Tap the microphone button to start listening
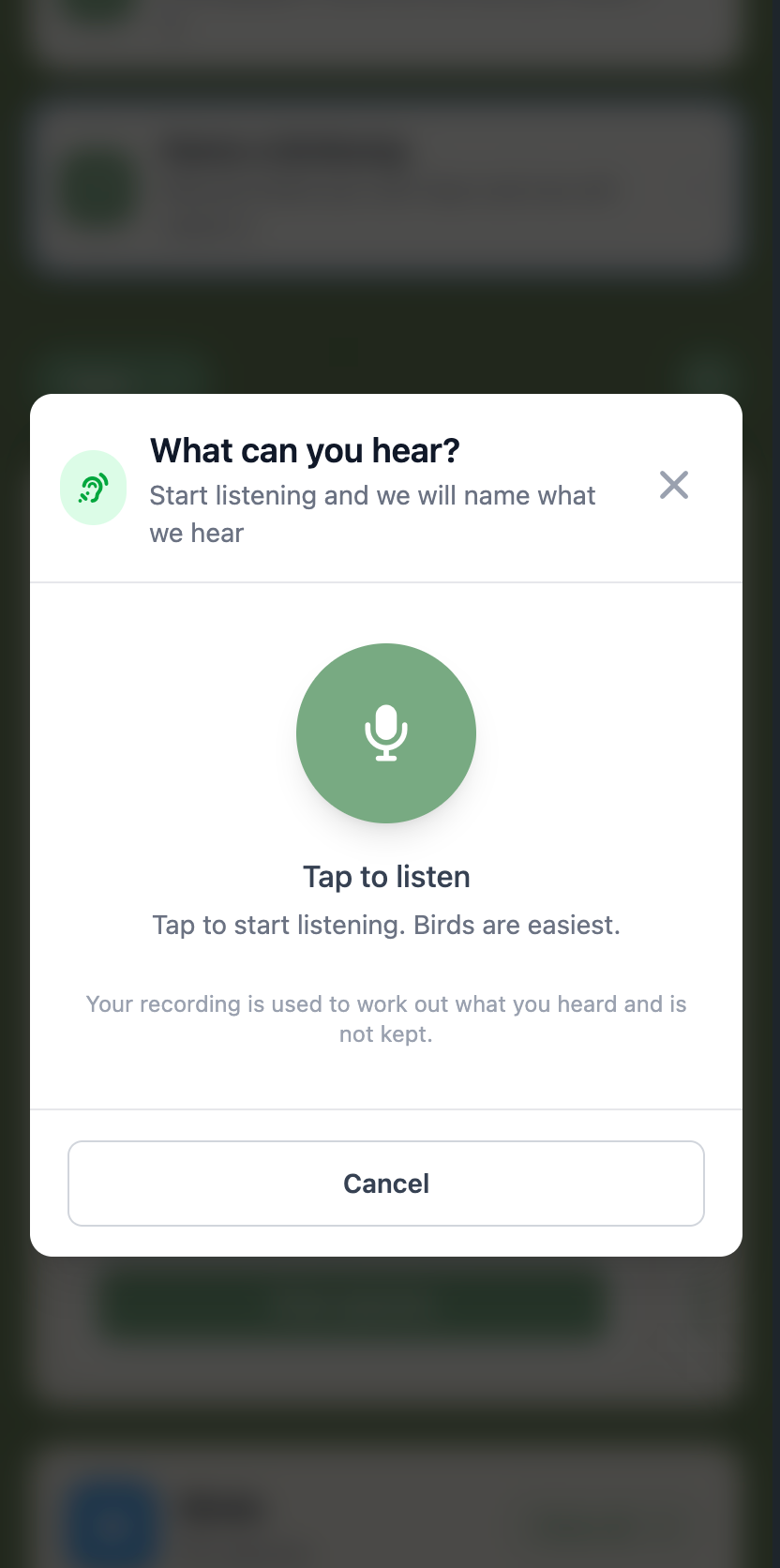 click(386, 733)
